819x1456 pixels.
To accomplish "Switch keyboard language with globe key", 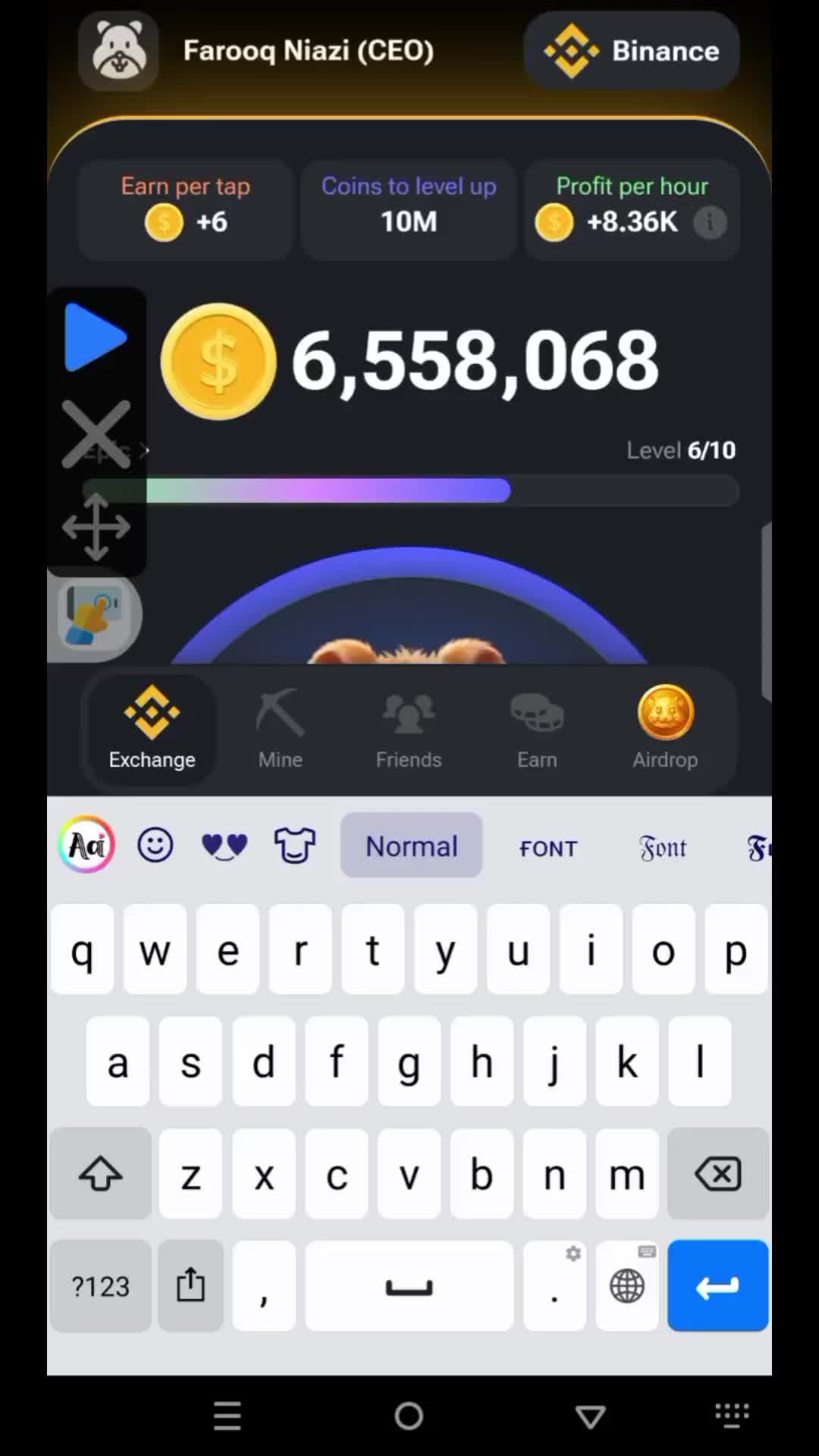I will click(x=627, y=1286).
